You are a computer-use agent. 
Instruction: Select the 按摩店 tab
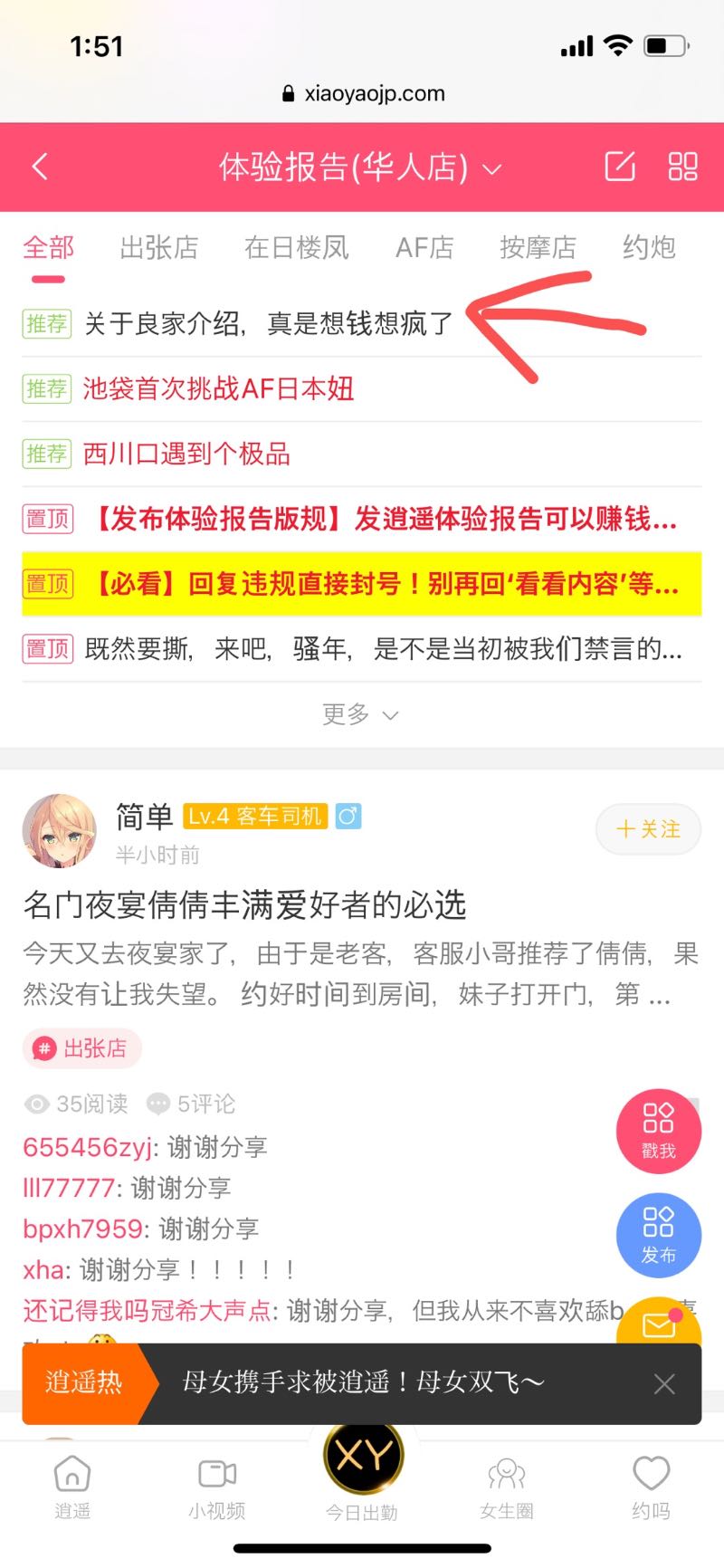538,247
